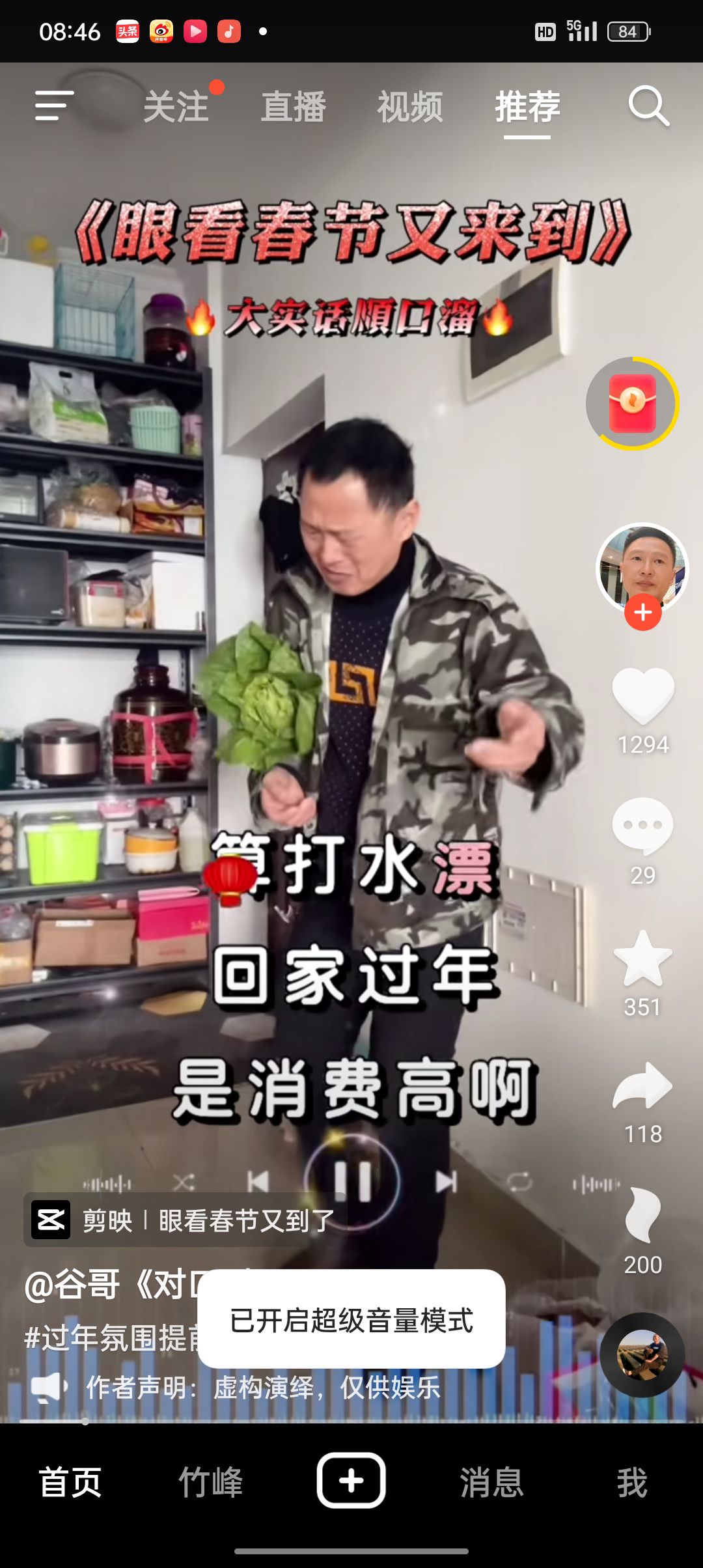
Task: Switch to the 关注 tab
Action: click(176, 107)
